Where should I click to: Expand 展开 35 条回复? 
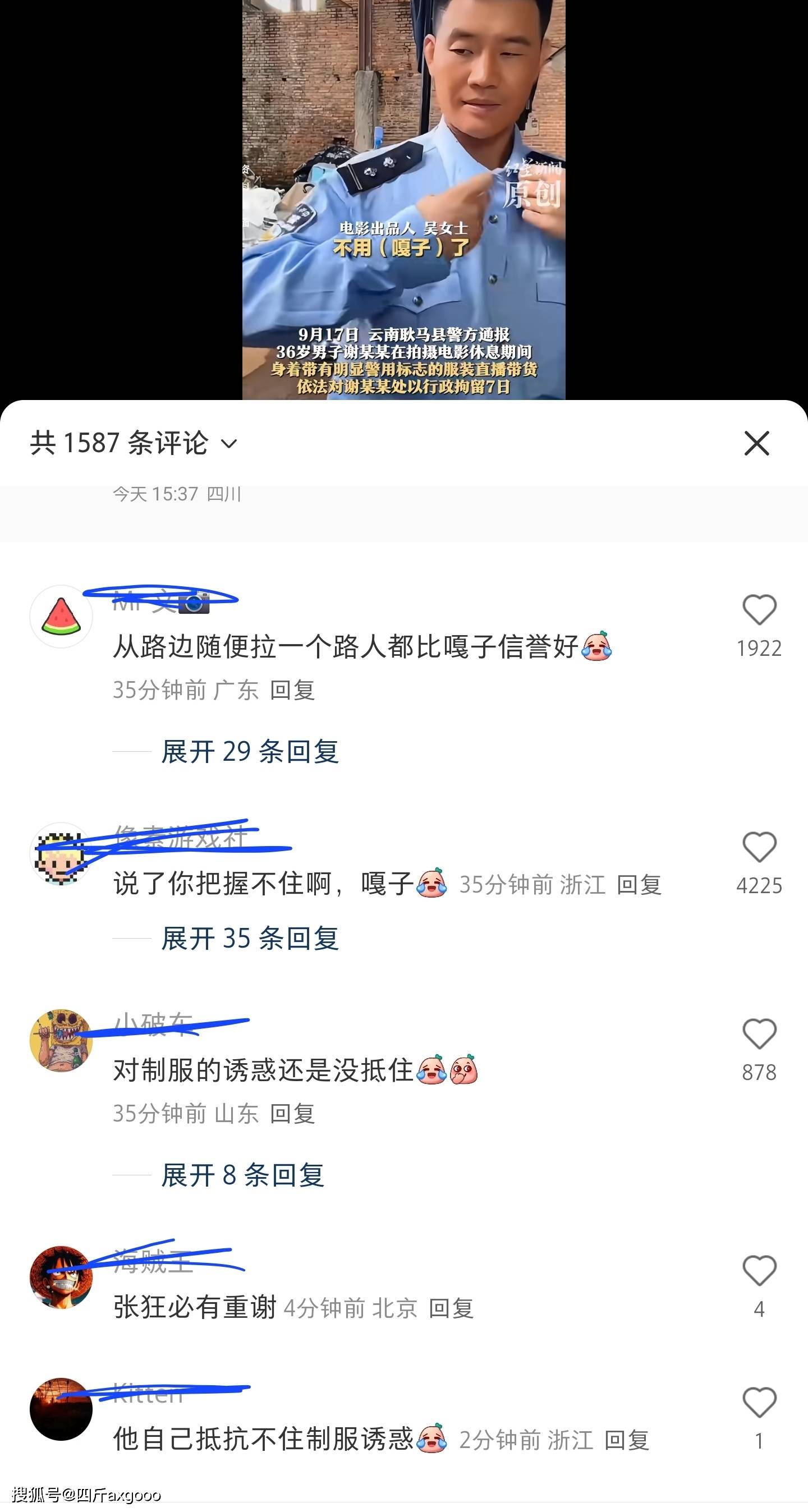[x=250, y=939]
